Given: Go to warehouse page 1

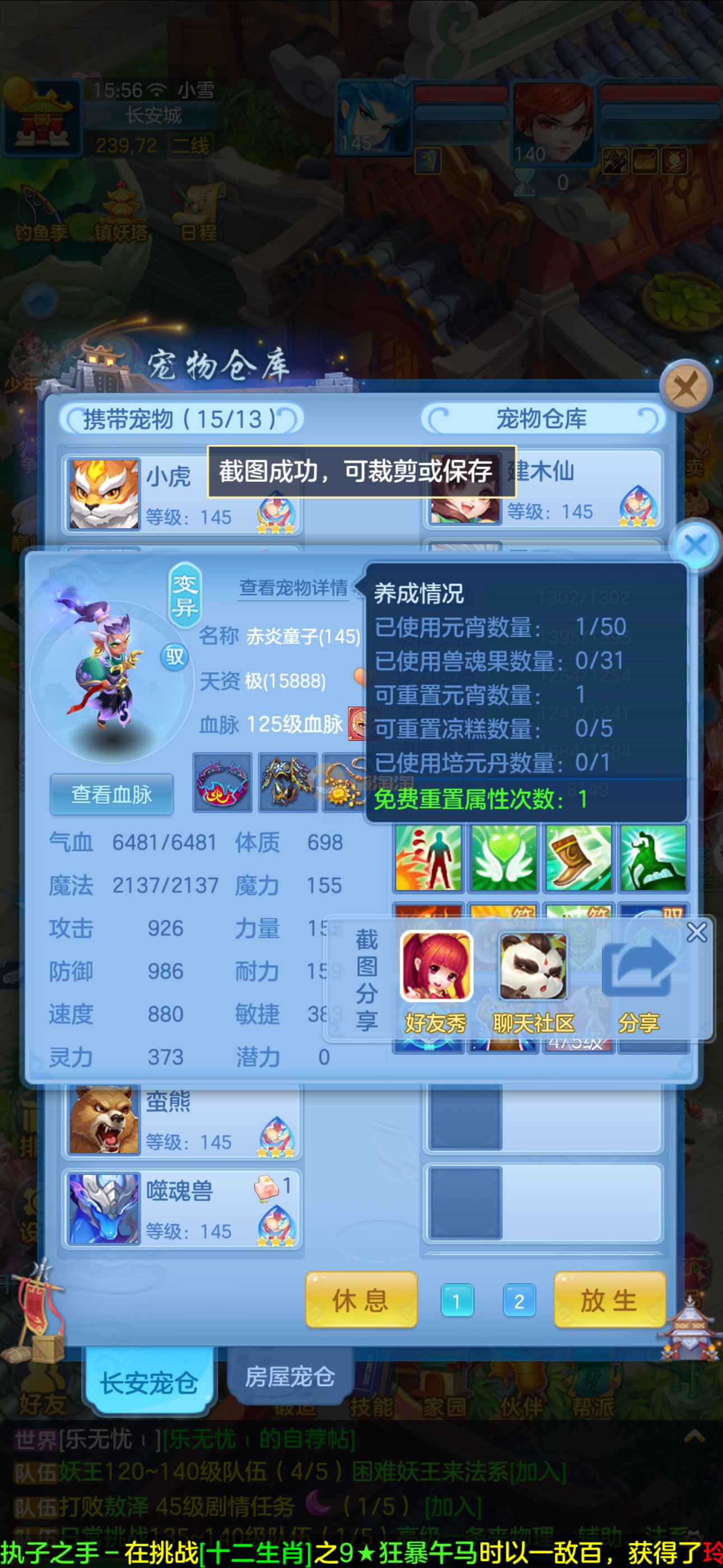Looking at the screenshot, I should [457, 1302].
